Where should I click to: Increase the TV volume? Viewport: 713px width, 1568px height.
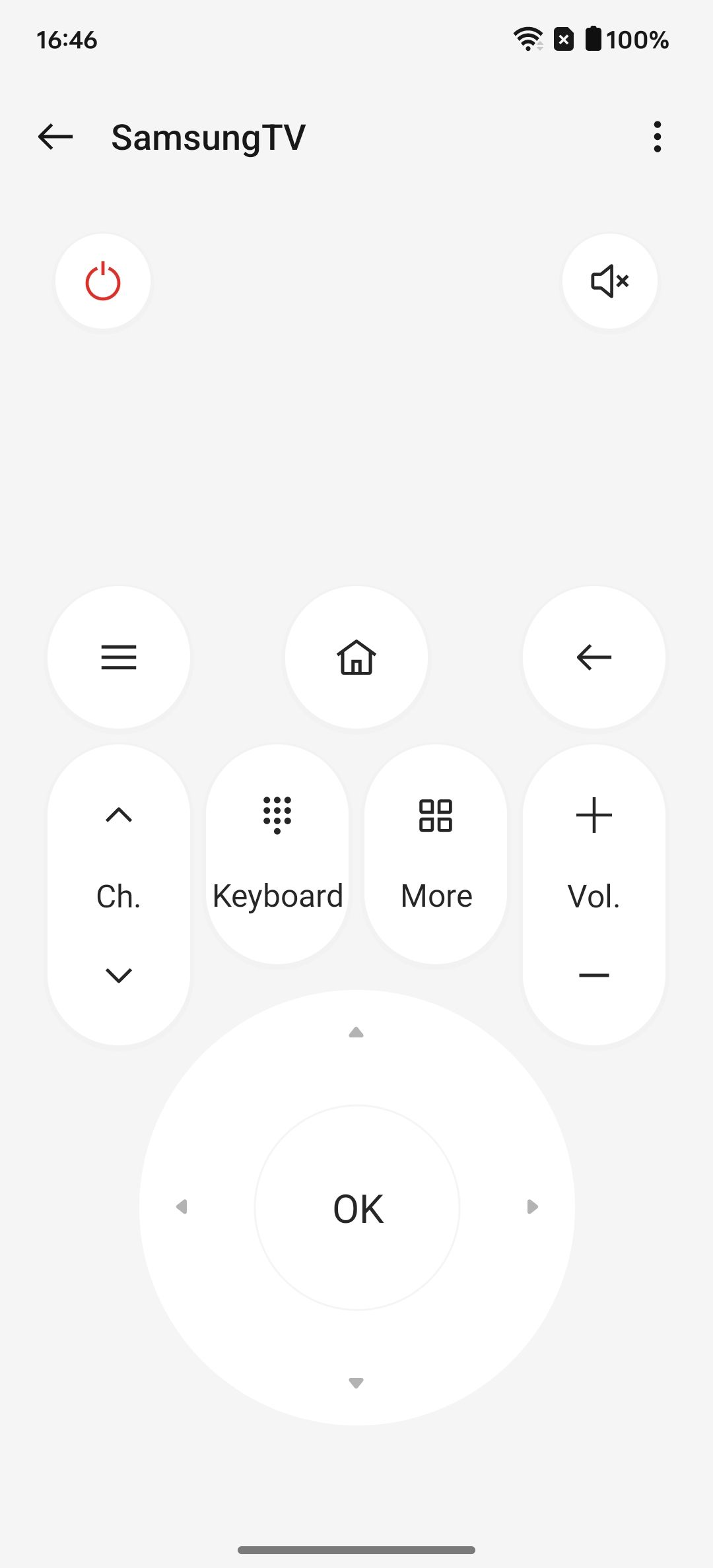click(x=594, y=816)
